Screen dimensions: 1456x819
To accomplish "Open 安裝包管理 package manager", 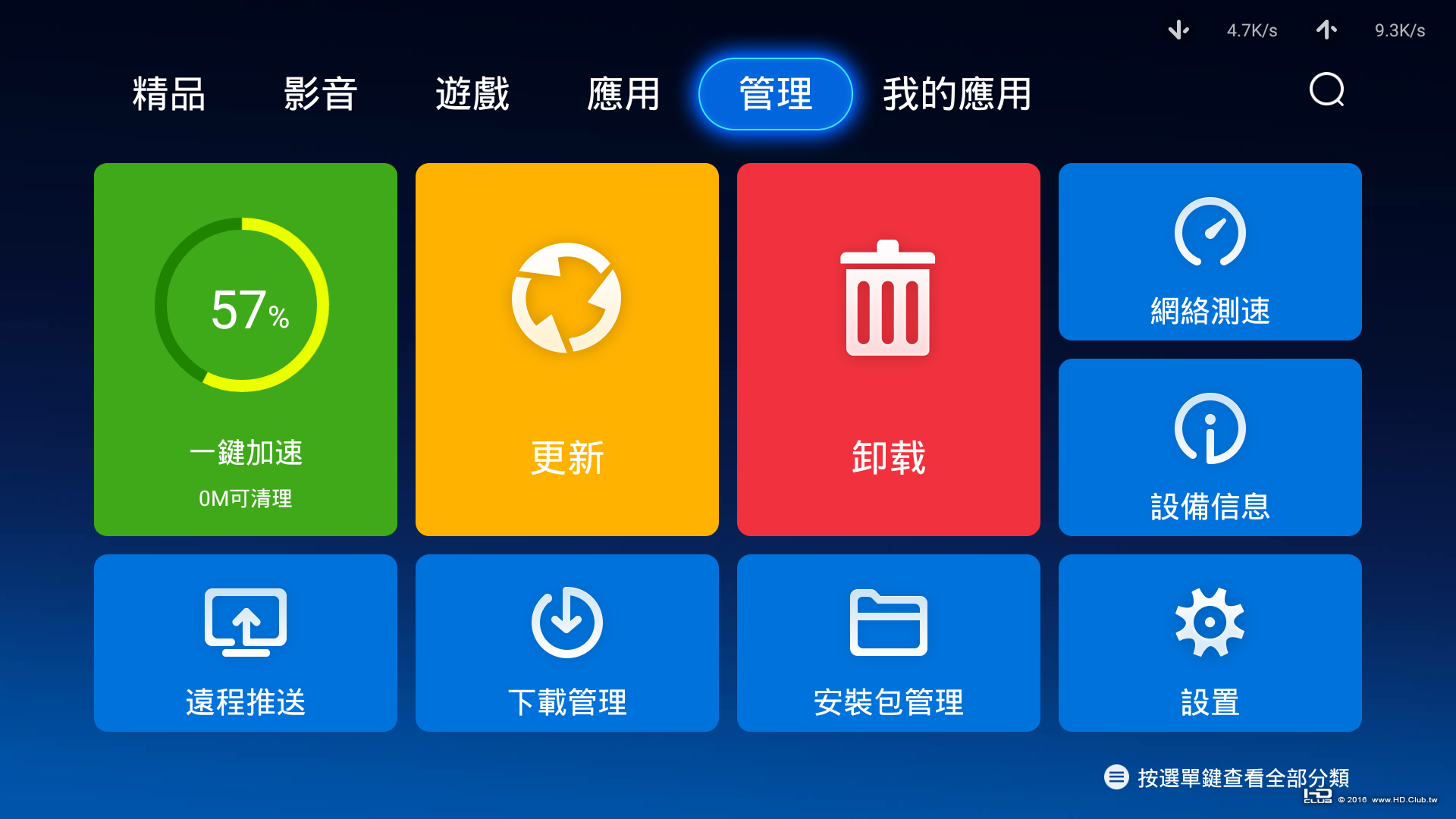I will [889, 643].
